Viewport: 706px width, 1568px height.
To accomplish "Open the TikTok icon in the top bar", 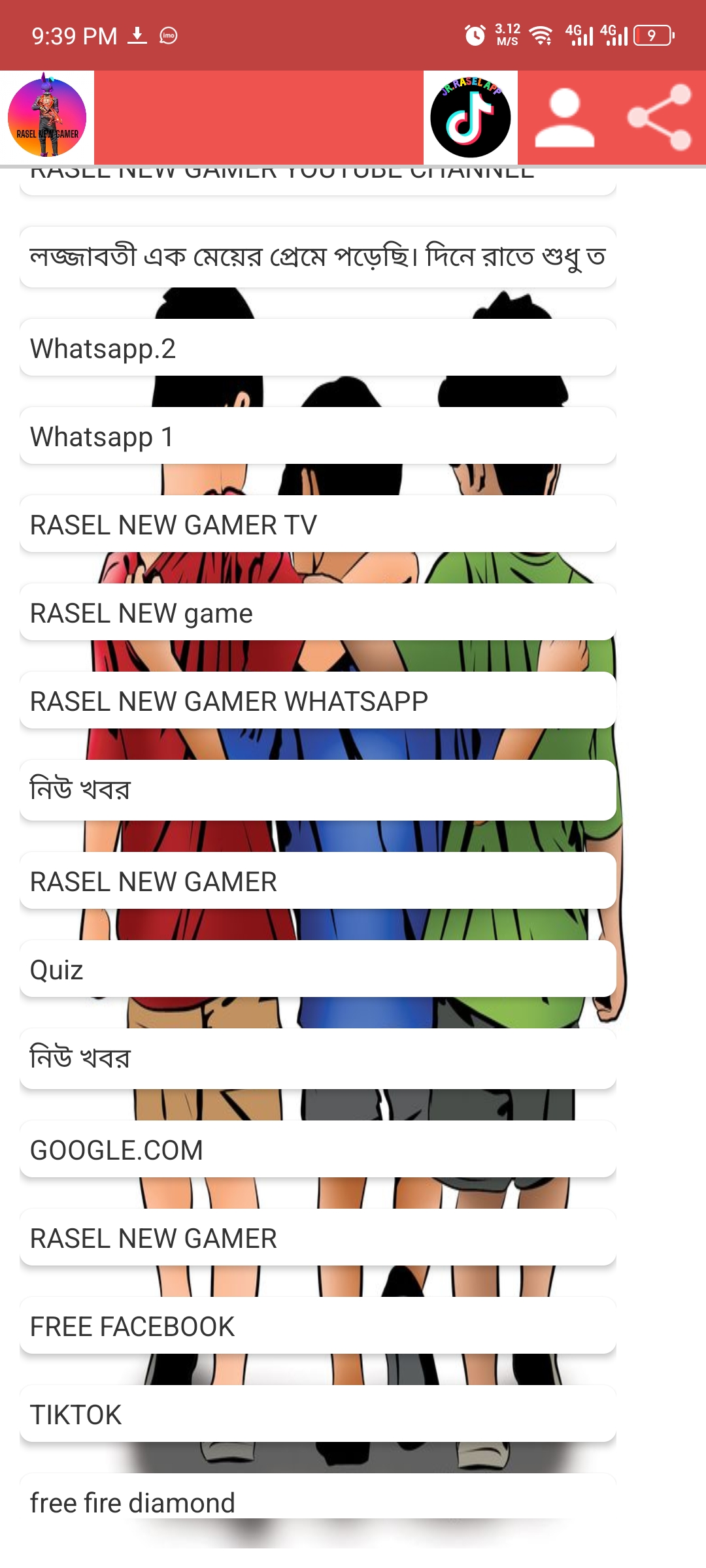I will [471, 118].
